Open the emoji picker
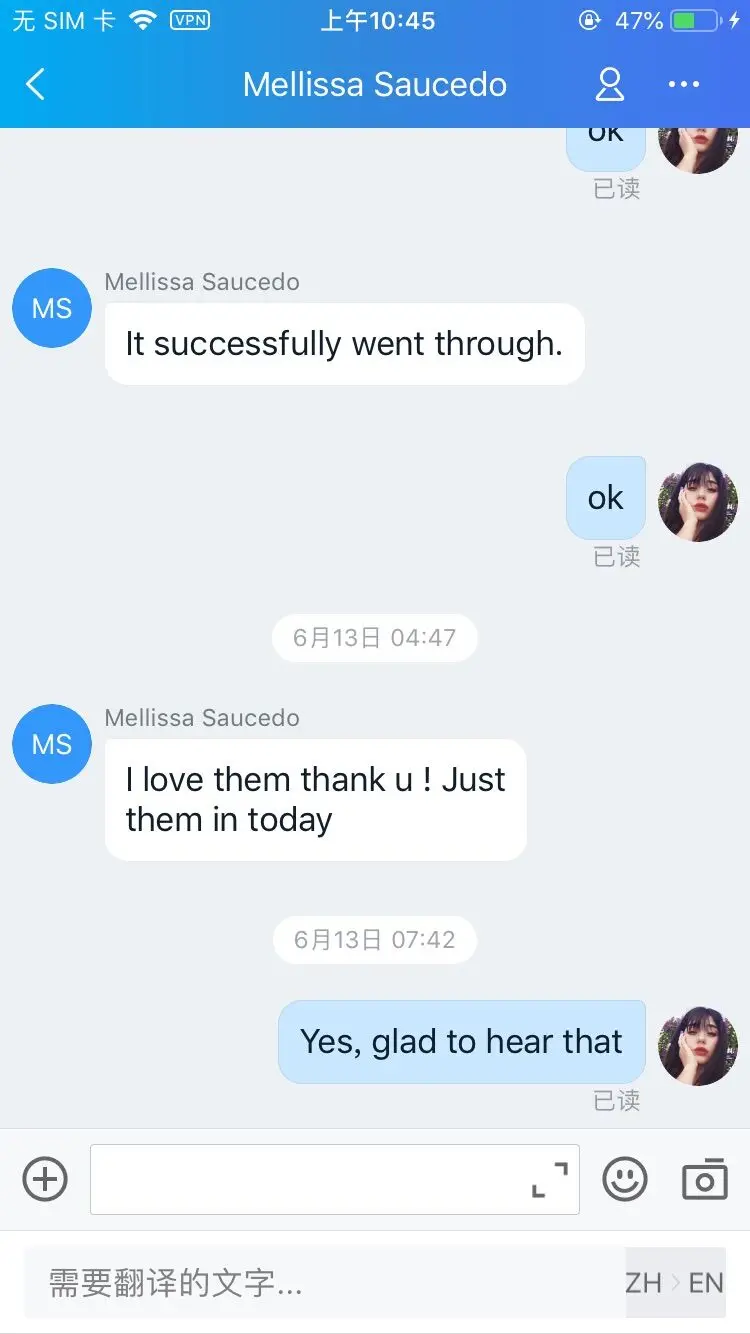 [x=625, y=1180]
